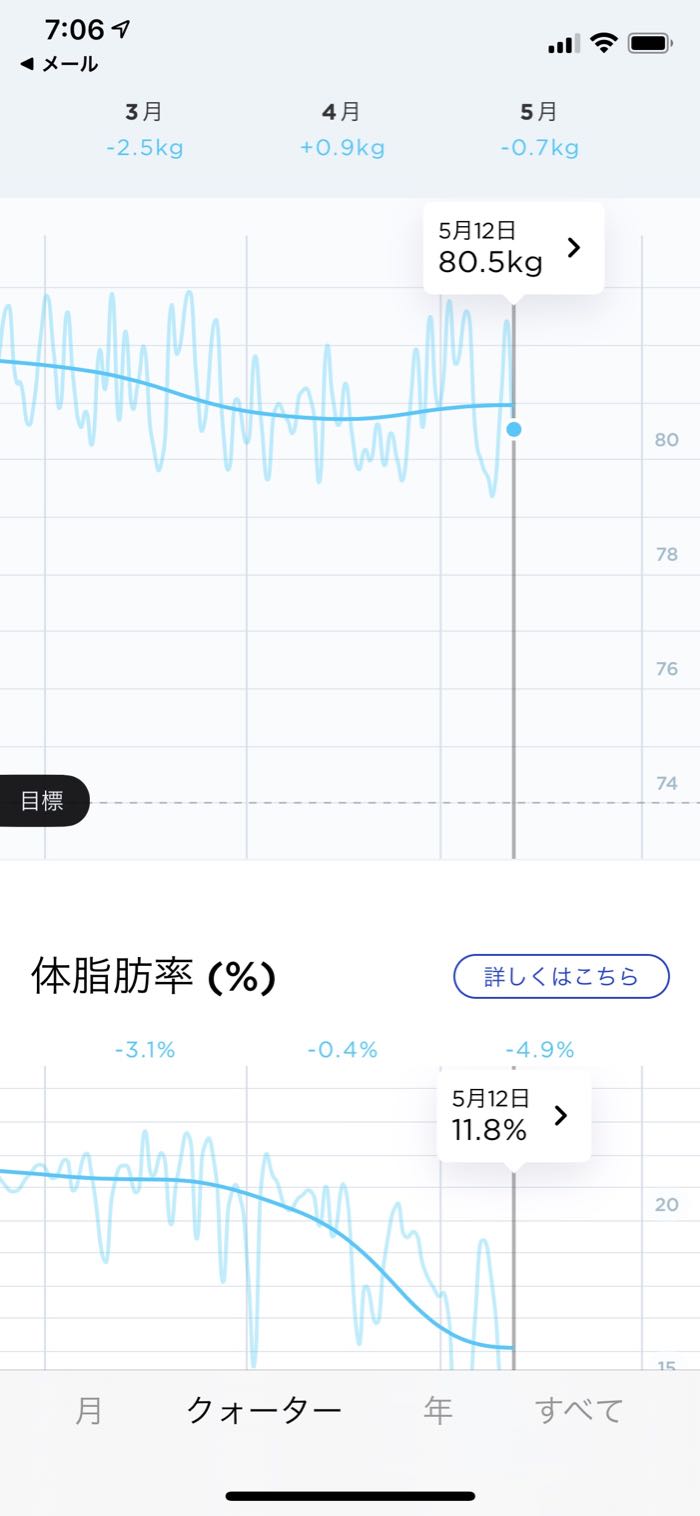Viewport: 700px width, 1516px height.
Task: Return to the メール app via back link
Action: coord(59,65)
